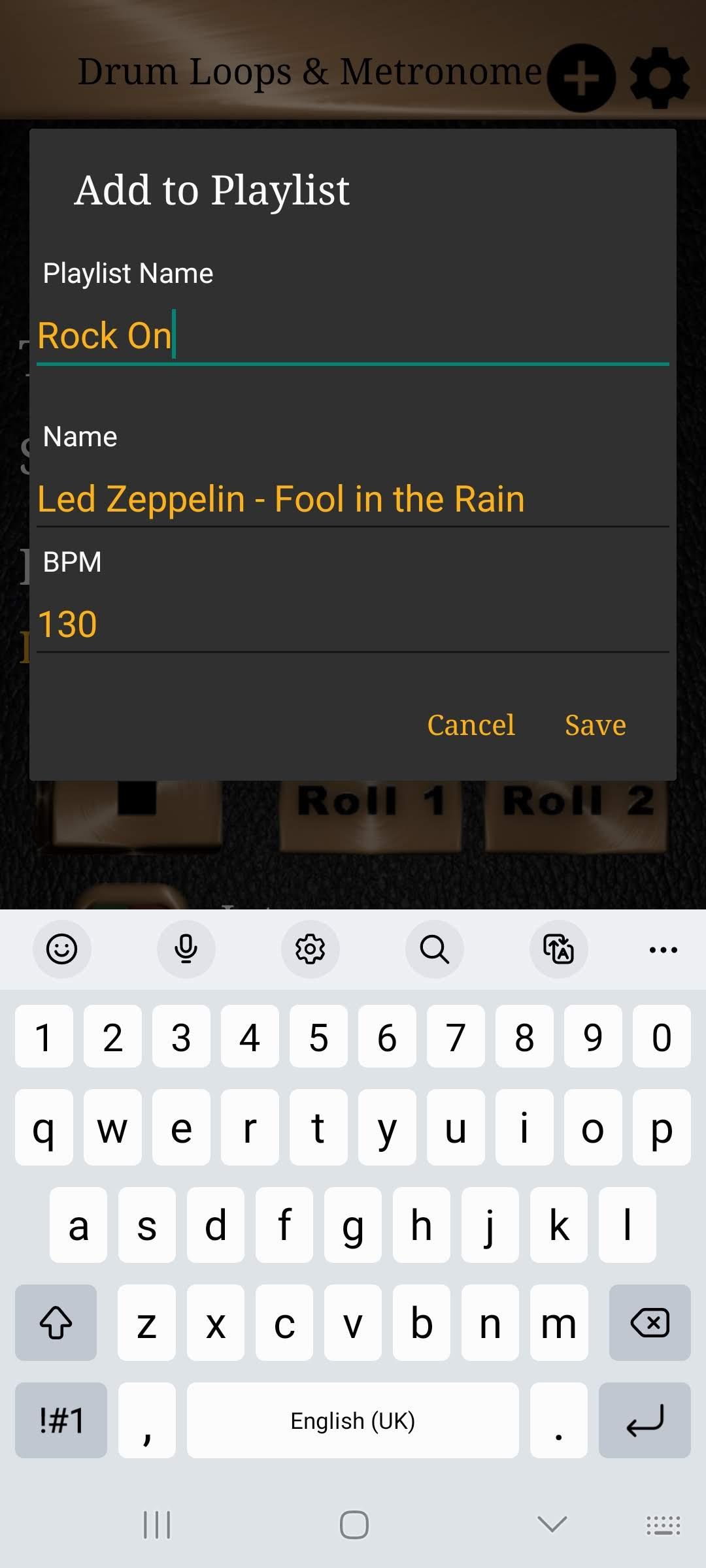Save the playlist entry
Image resolution: width=706 pixels, height=1568 pixels.
click(x=595, y=725)
